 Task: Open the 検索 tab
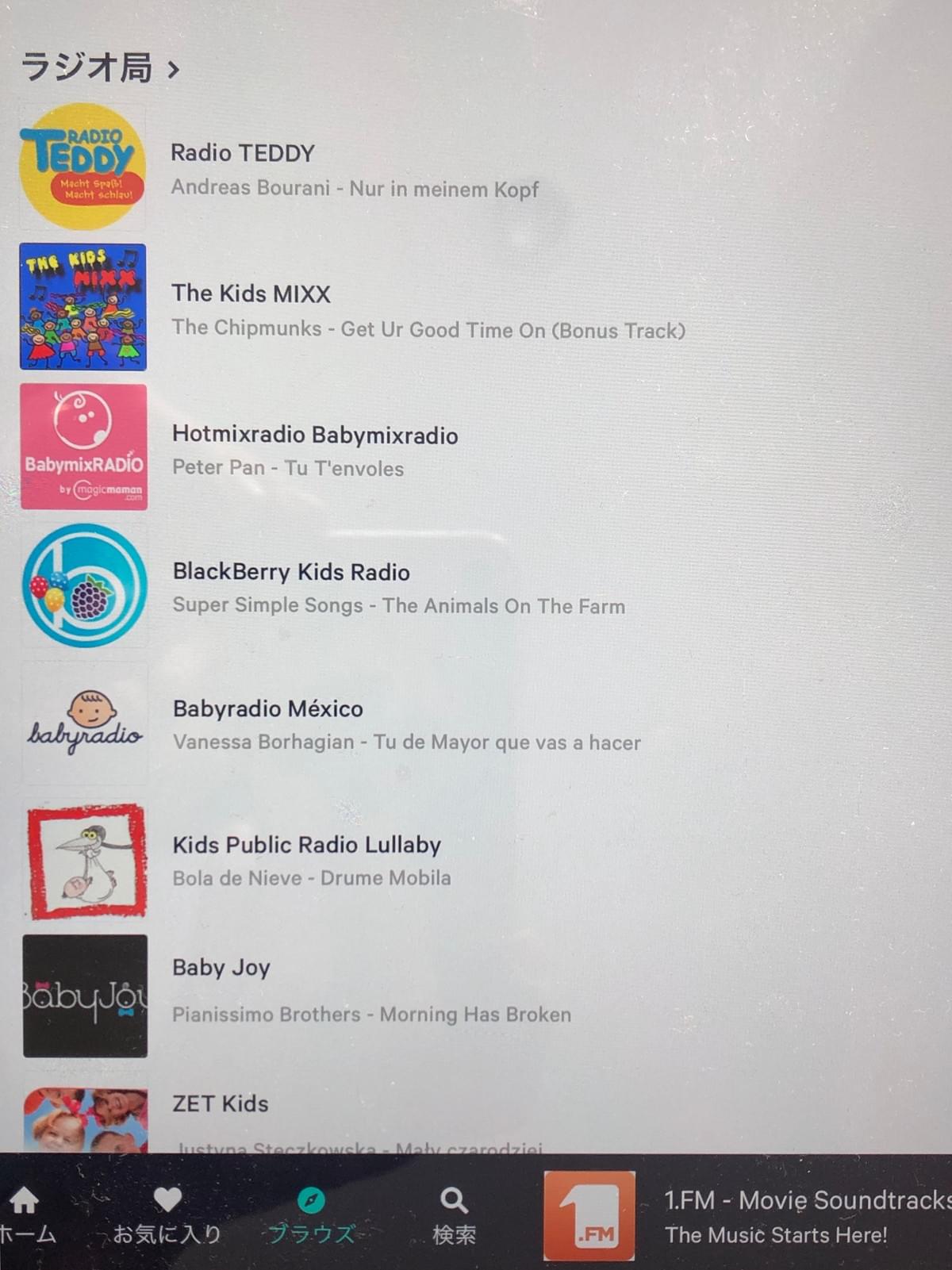click(454, 1215)
